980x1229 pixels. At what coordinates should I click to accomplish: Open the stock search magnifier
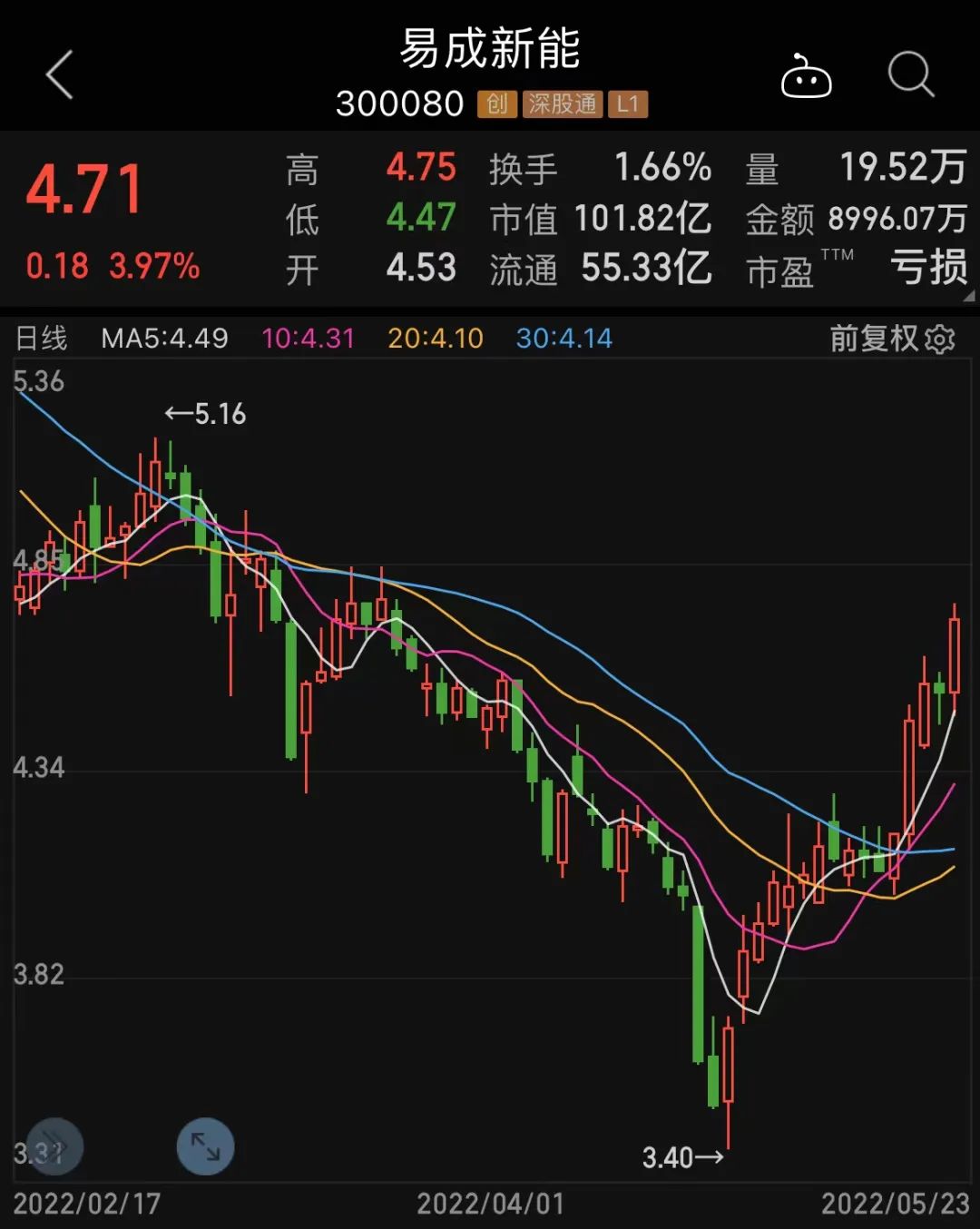pyautogui.click(x=912, y=76)
